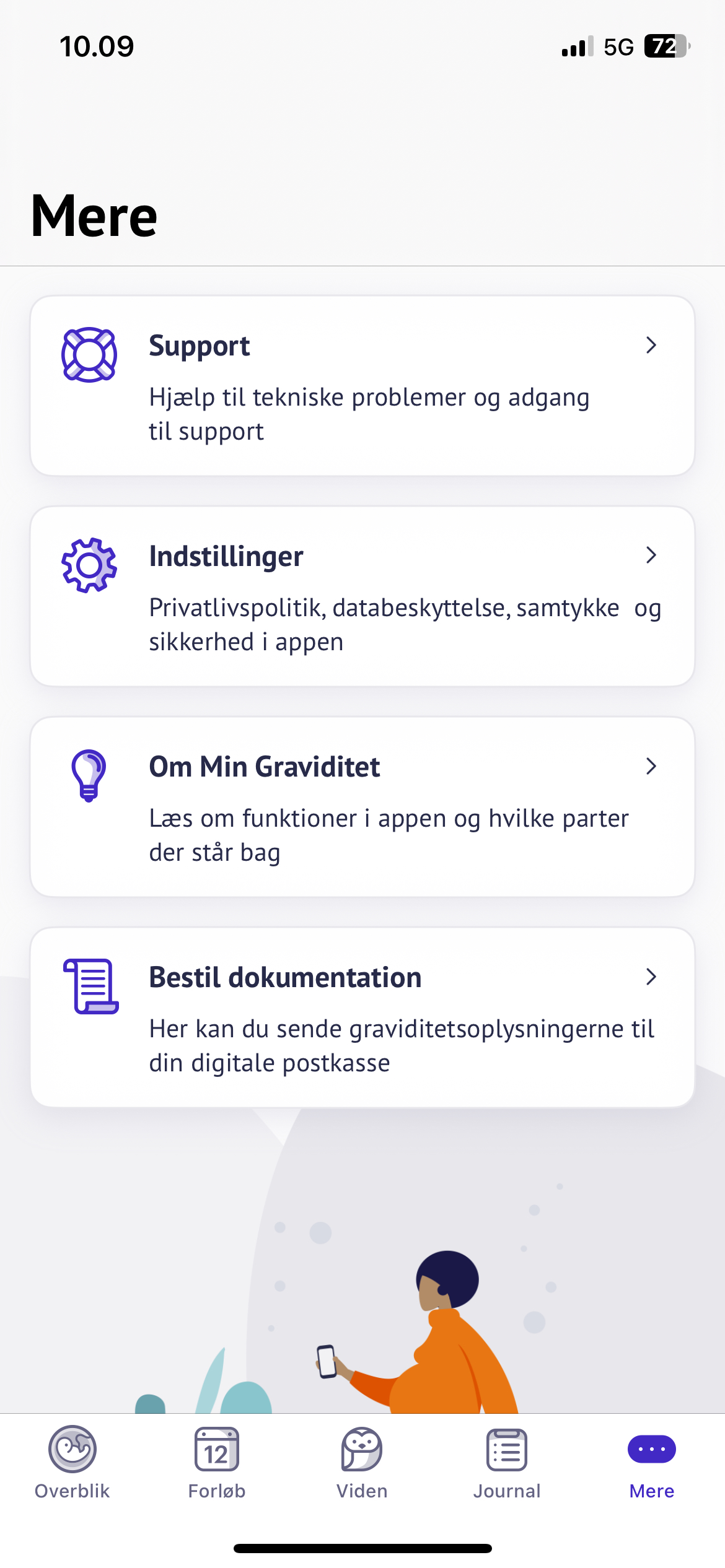Tap the clock showing 10.09
The height and width of the screenshot is (1568, 725).
[x=97, y=46]
